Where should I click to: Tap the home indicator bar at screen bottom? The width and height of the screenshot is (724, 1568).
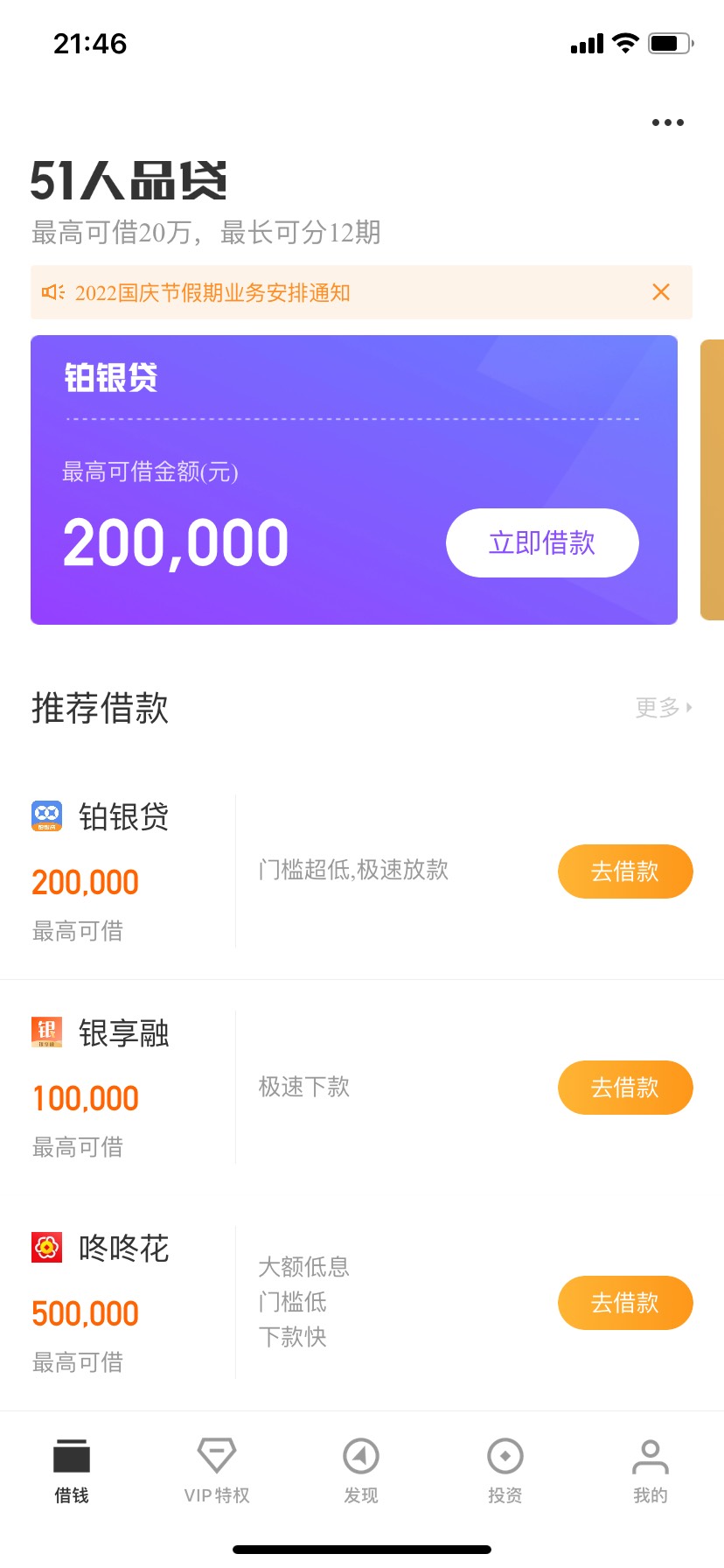pos(362,1549)
